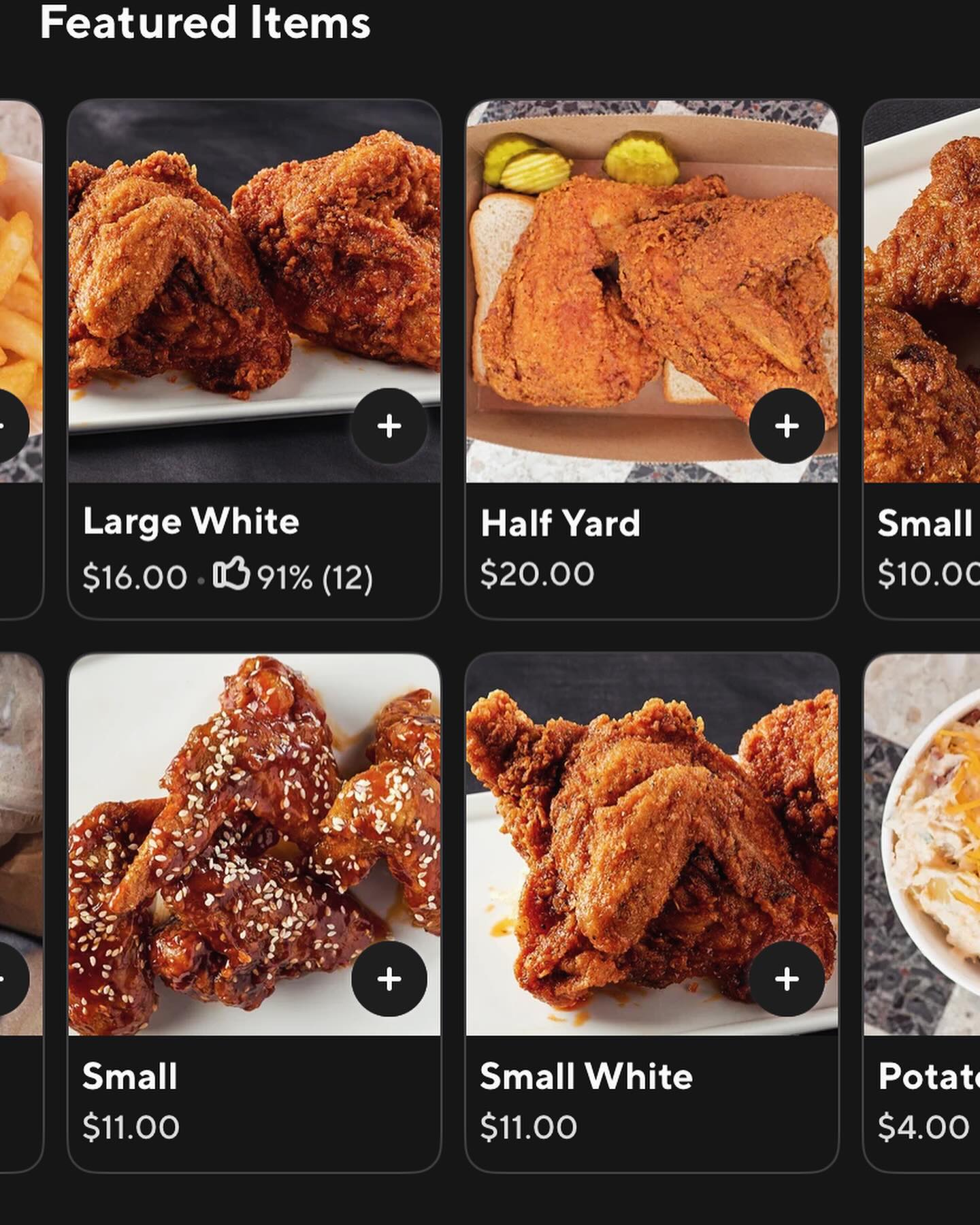Image resolution: width=980 pixels, height=1225 pixels.
Task: Add Half Yard to cart
Action: tap(787, 426)
